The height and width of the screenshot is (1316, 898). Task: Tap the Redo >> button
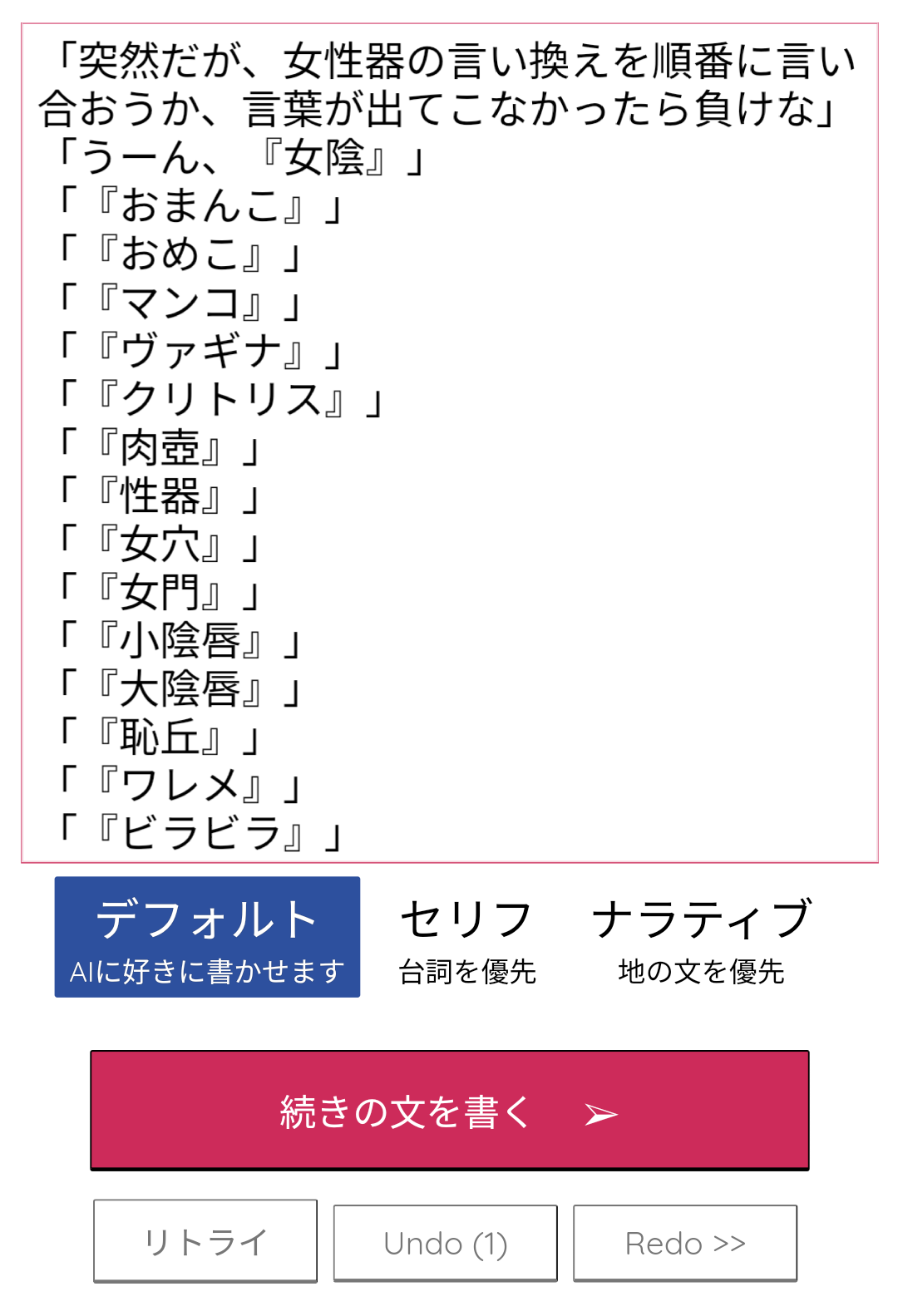[x=685, y=1244]
